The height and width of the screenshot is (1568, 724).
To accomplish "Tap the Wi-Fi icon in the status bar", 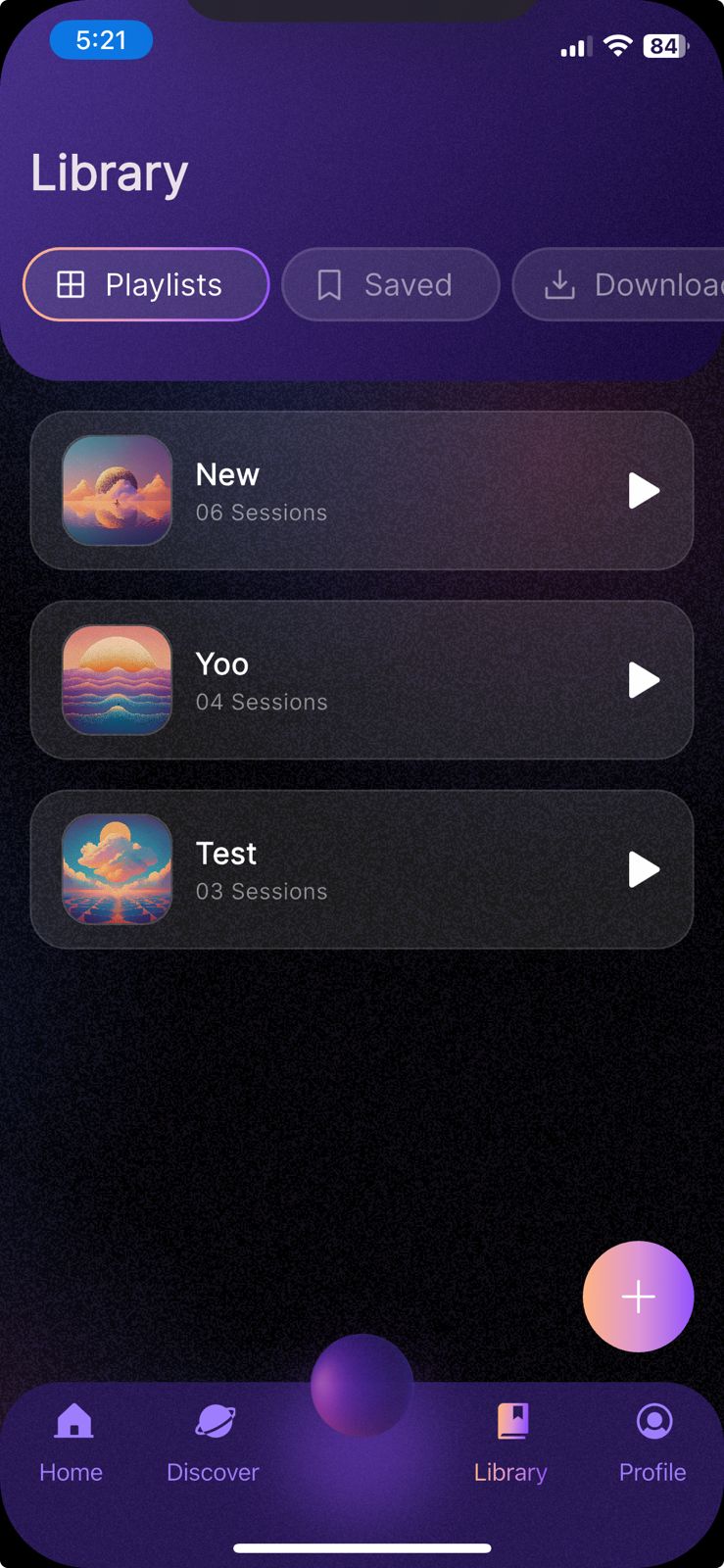I will click(617, 46).
